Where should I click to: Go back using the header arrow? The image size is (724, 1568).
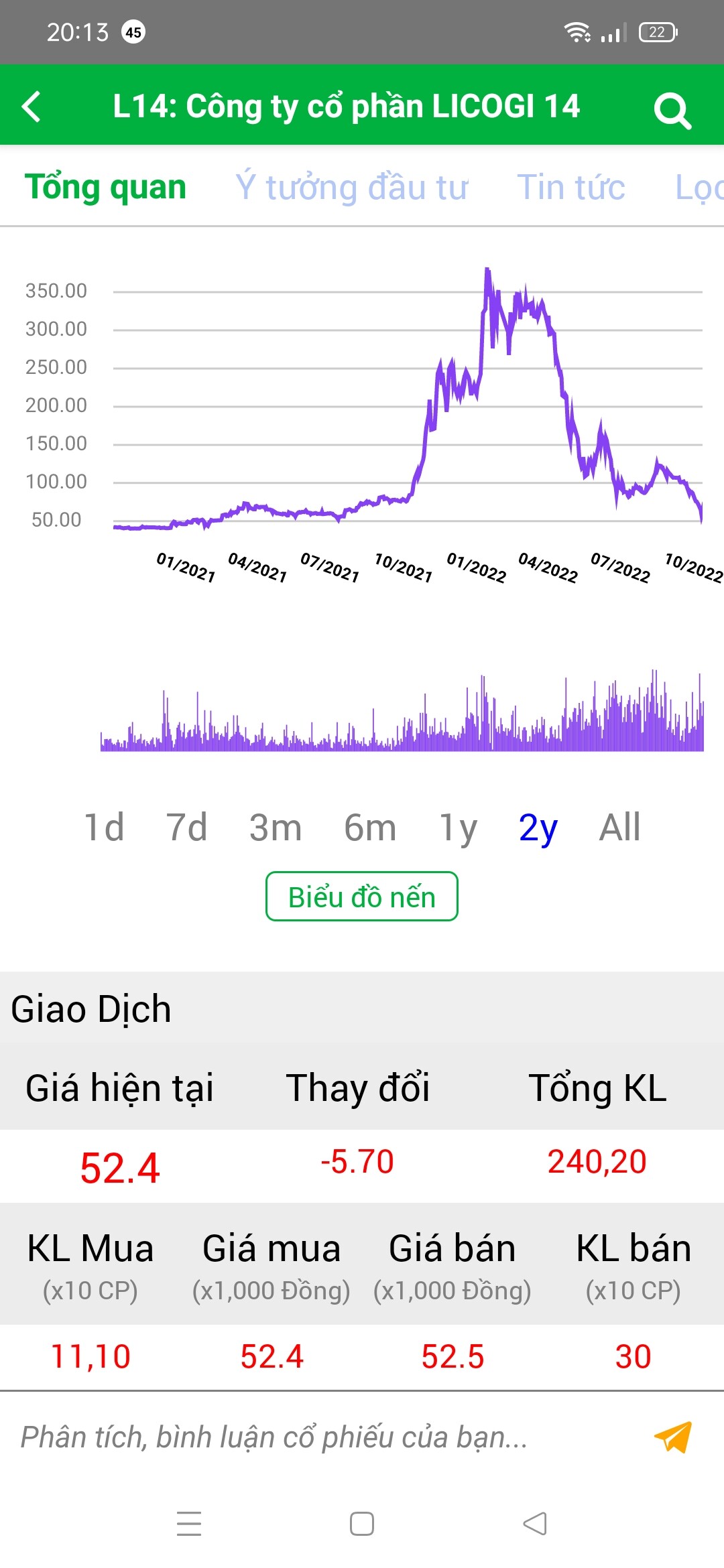coord(32,107)
